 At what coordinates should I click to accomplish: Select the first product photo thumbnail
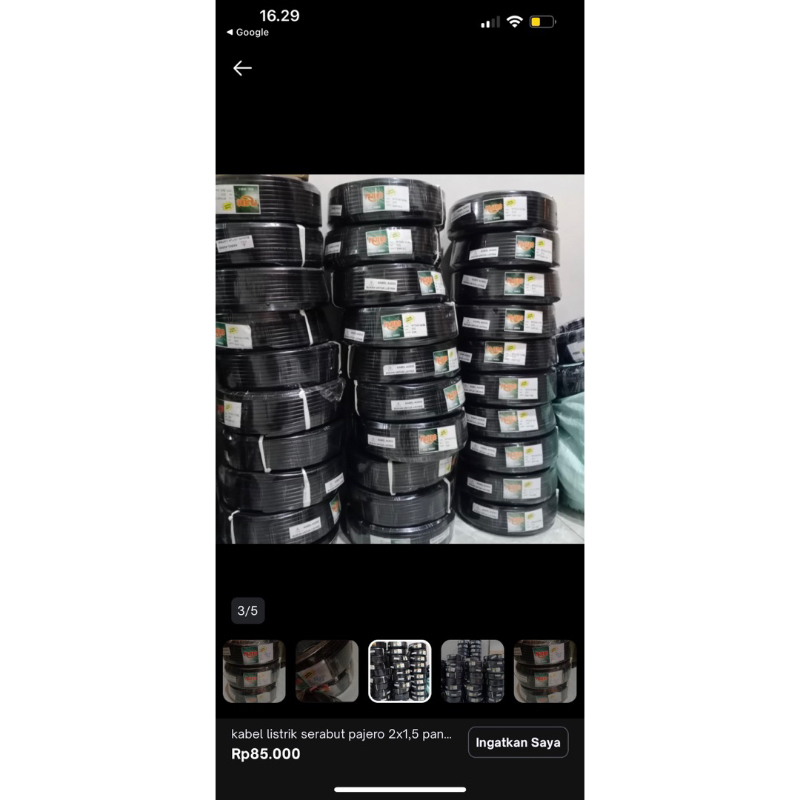pos(254,671)
